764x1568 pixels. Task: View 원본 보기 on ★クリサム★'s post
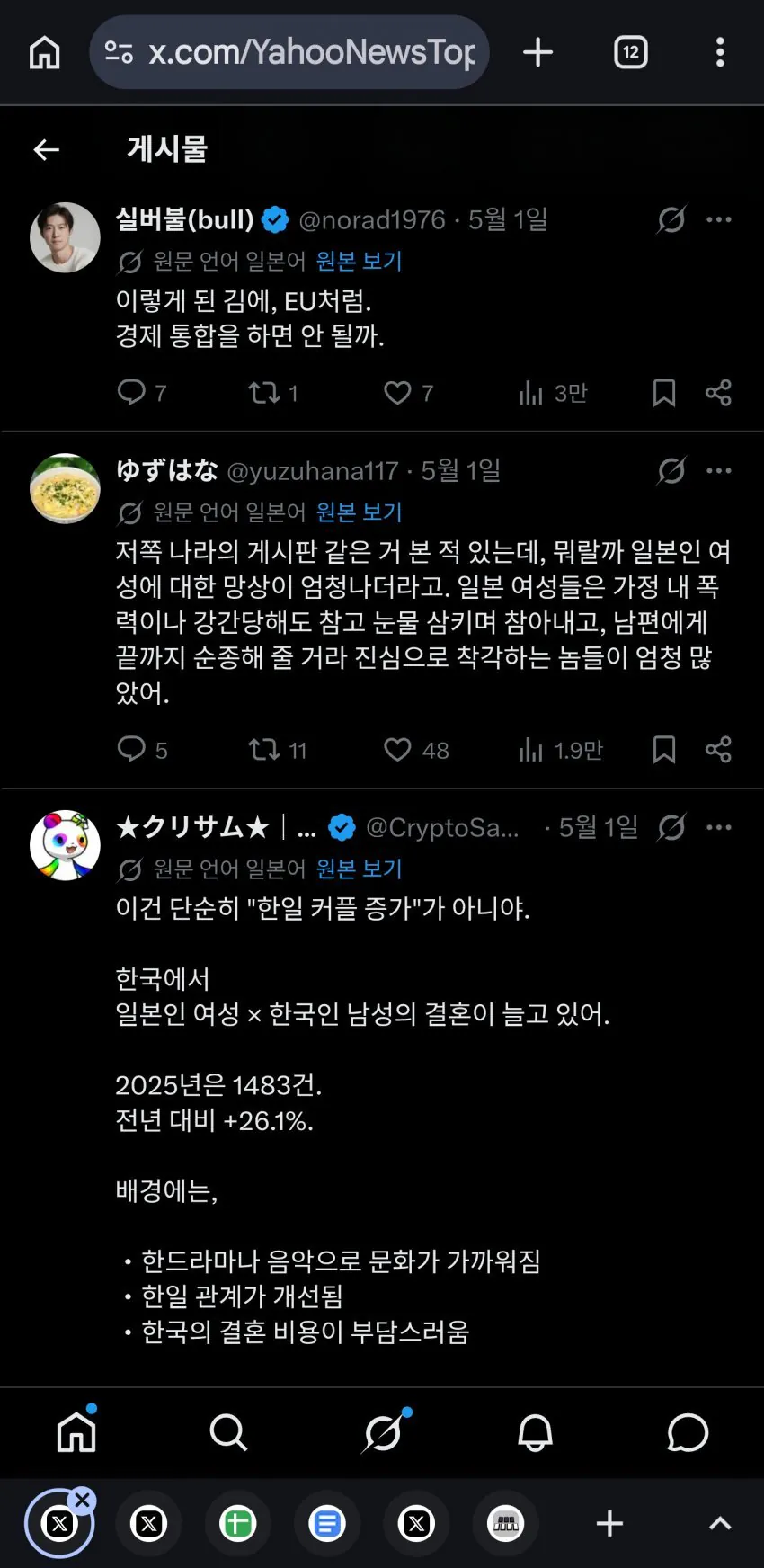coord(359,869)
